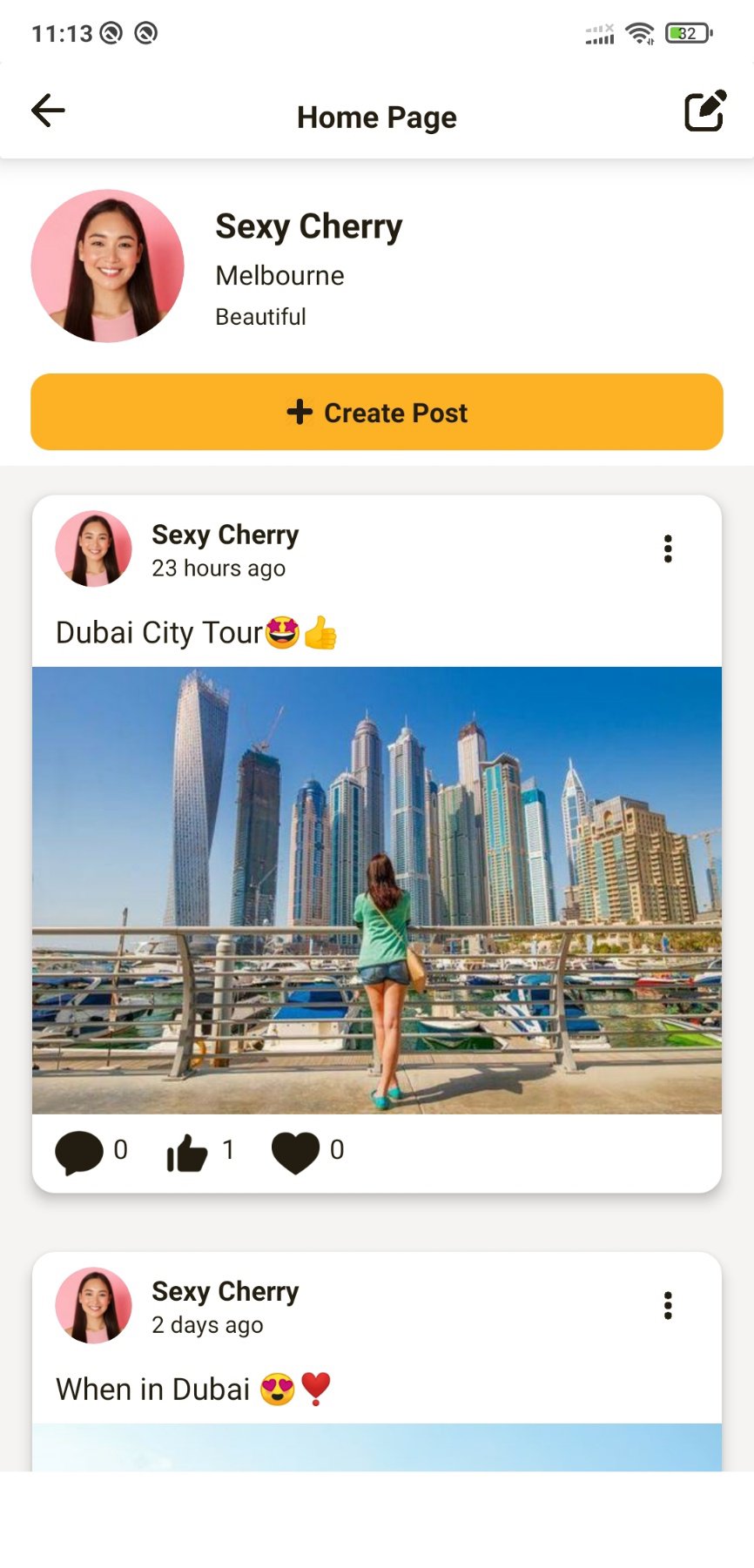This screenshot has width=754, height=1568.
Task: Open comments on Dubai City Tour post
Action: [79, 1152]
